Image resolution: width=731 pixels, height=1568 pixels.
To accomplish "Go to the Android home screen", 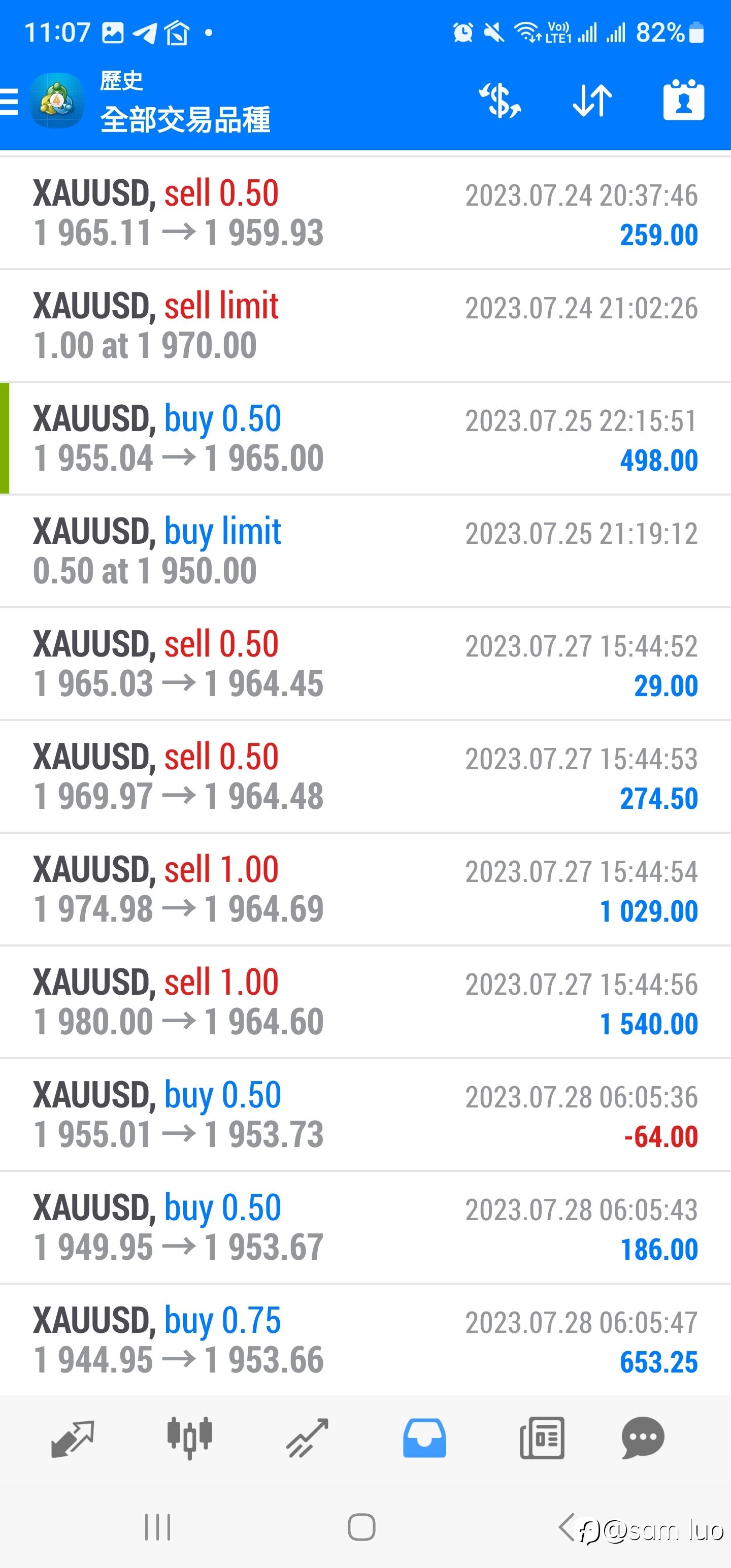I will [x=361, y=1527].
